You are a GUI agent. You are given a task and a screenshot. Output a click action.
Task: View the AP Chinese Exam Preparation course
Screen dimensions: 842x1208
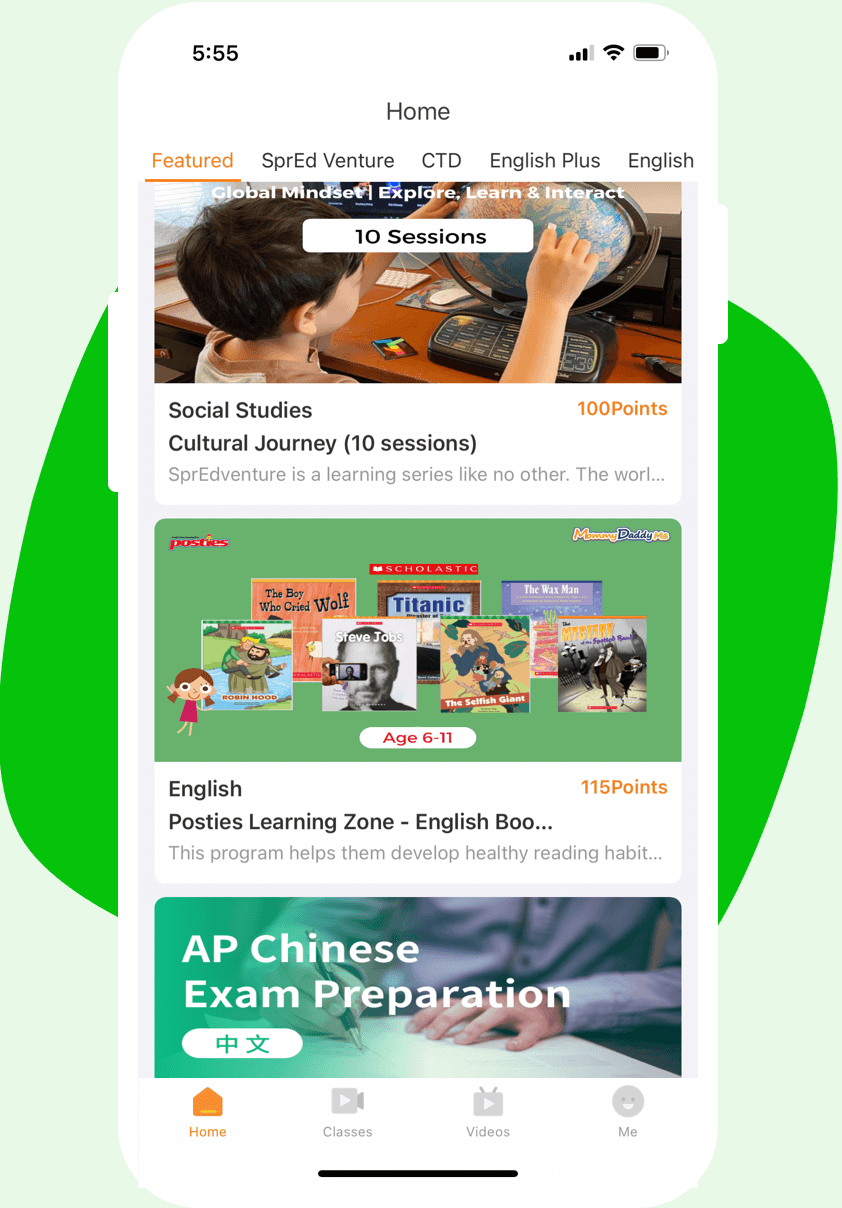pos(417,985)
